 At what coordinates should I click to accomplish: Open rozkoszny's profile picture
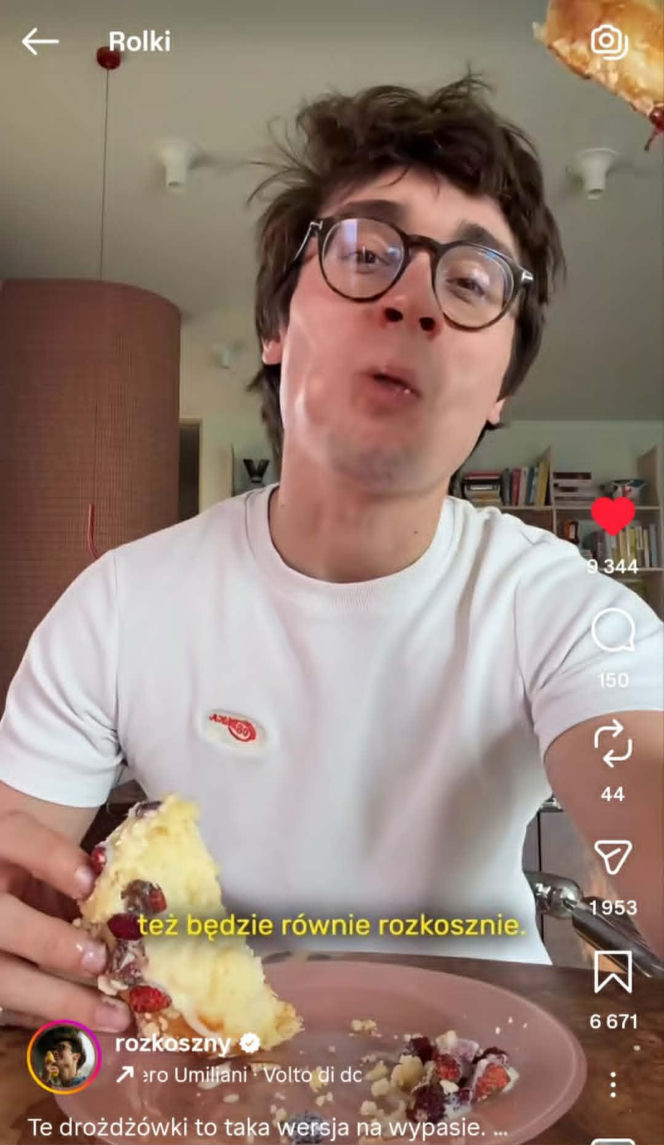pyautogui.click(x=64, y=1057)
